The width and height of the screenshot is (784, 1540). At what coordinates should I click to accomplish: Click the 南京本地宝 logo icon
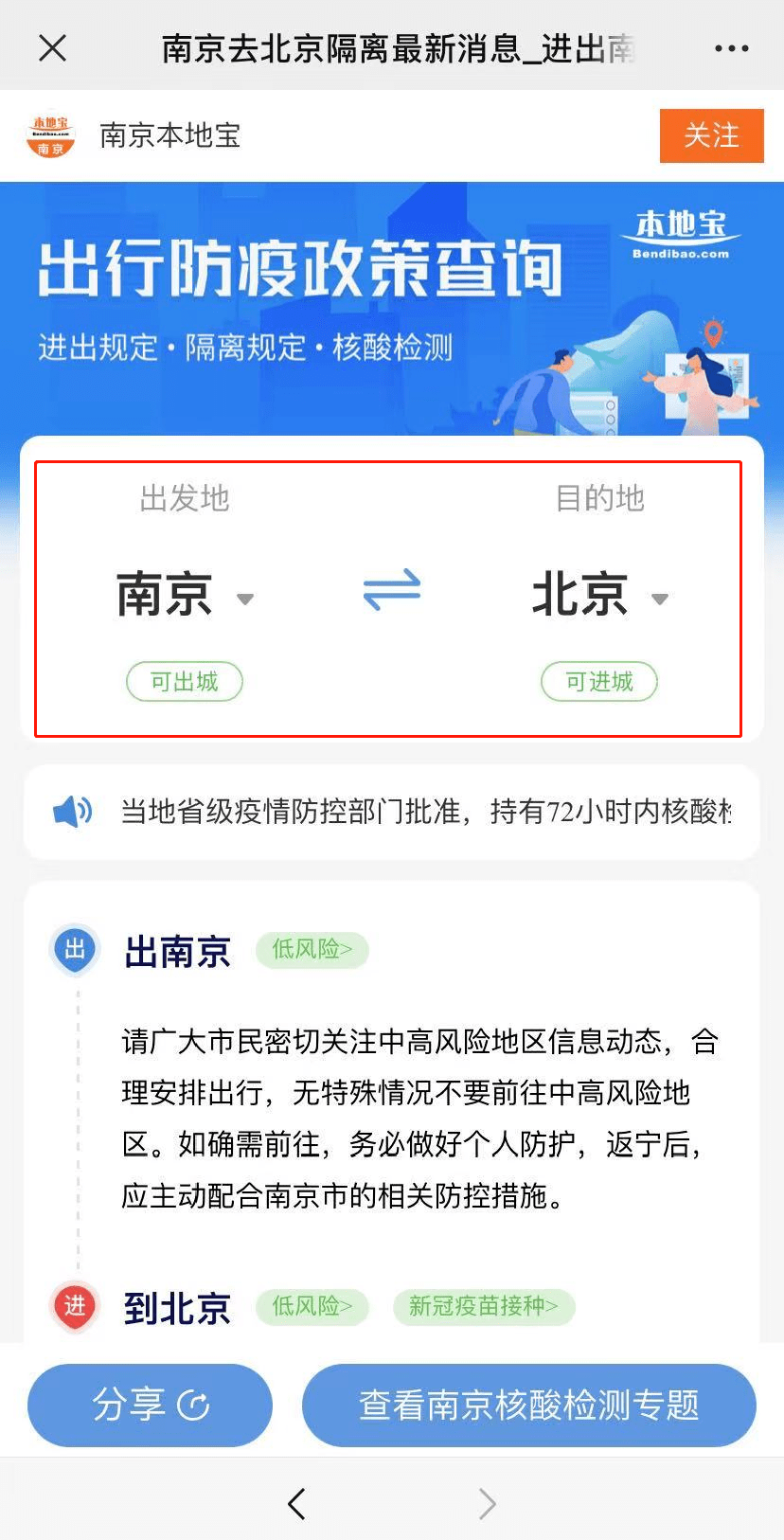50,135
